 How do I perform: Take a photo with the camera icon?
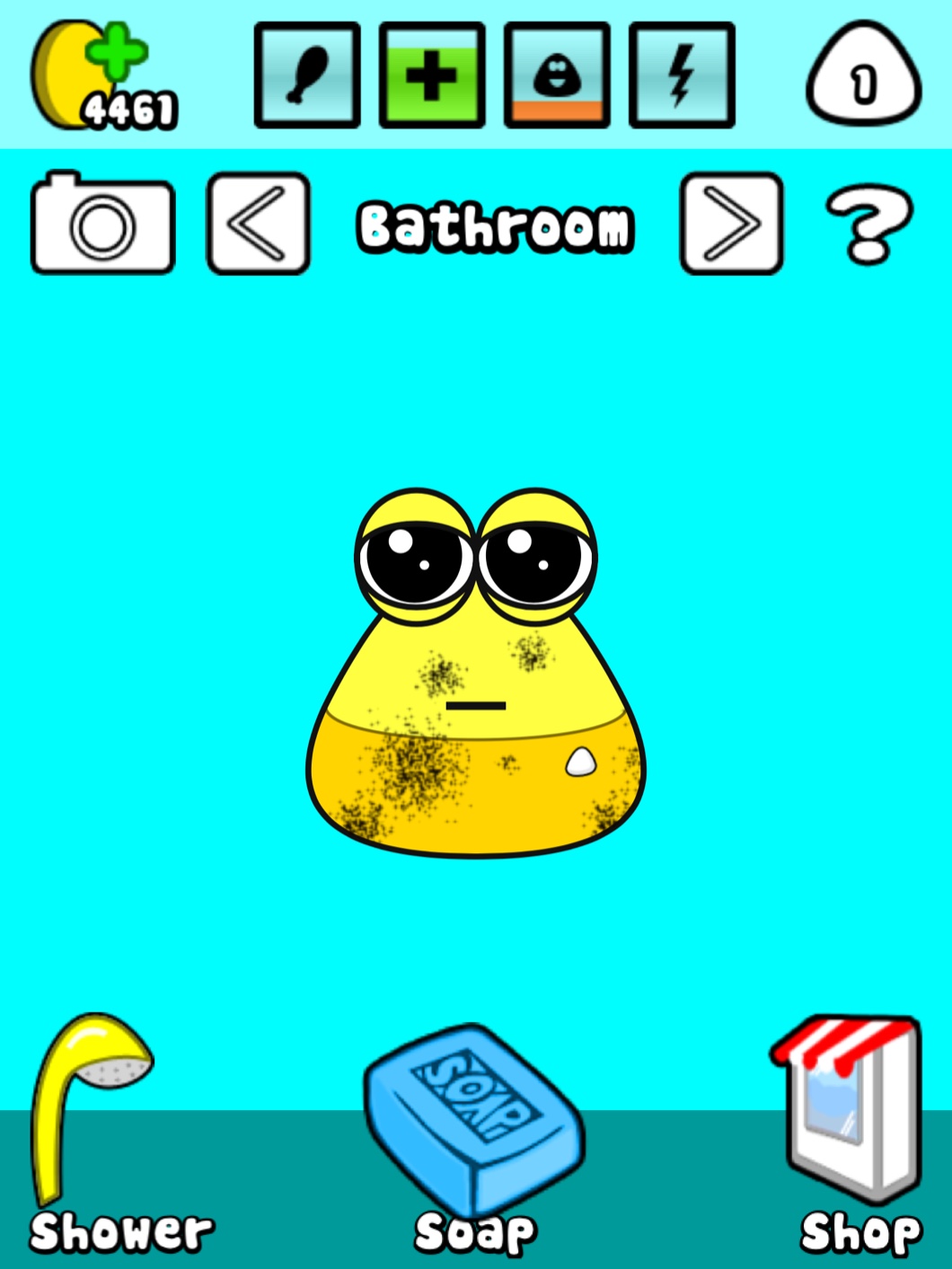(x=102, y=225)
